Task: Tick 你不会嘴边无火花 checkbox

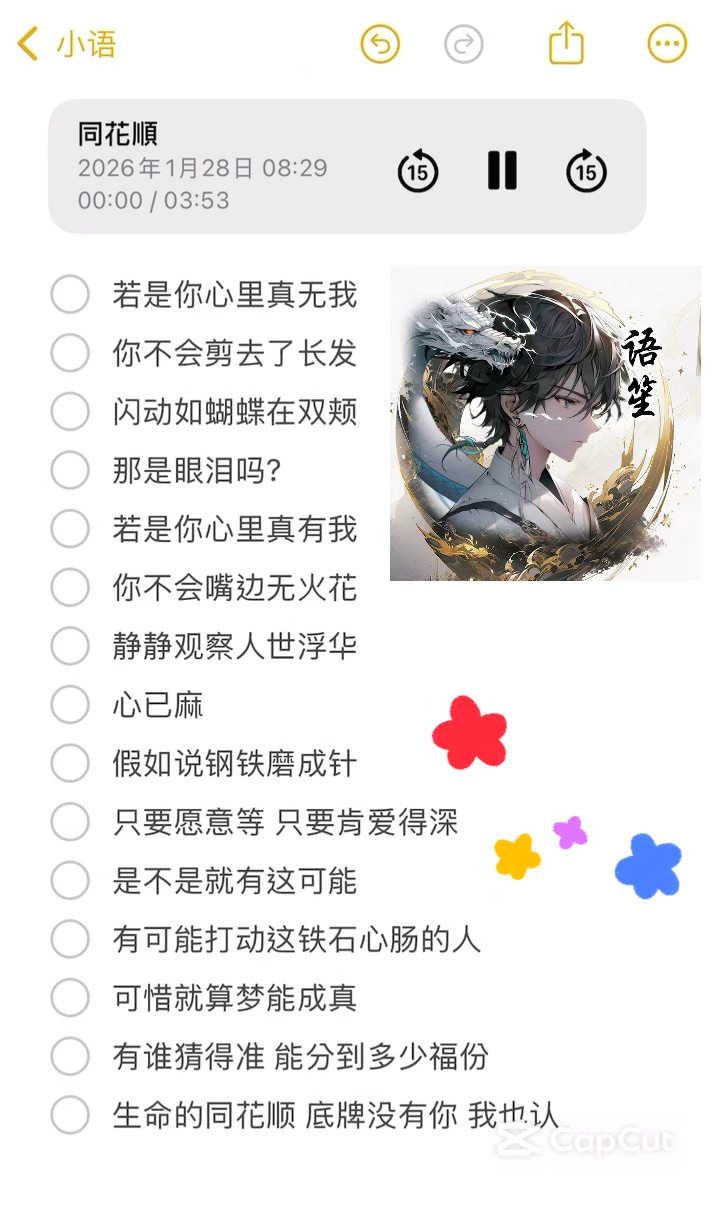Action: pos(70,588)
